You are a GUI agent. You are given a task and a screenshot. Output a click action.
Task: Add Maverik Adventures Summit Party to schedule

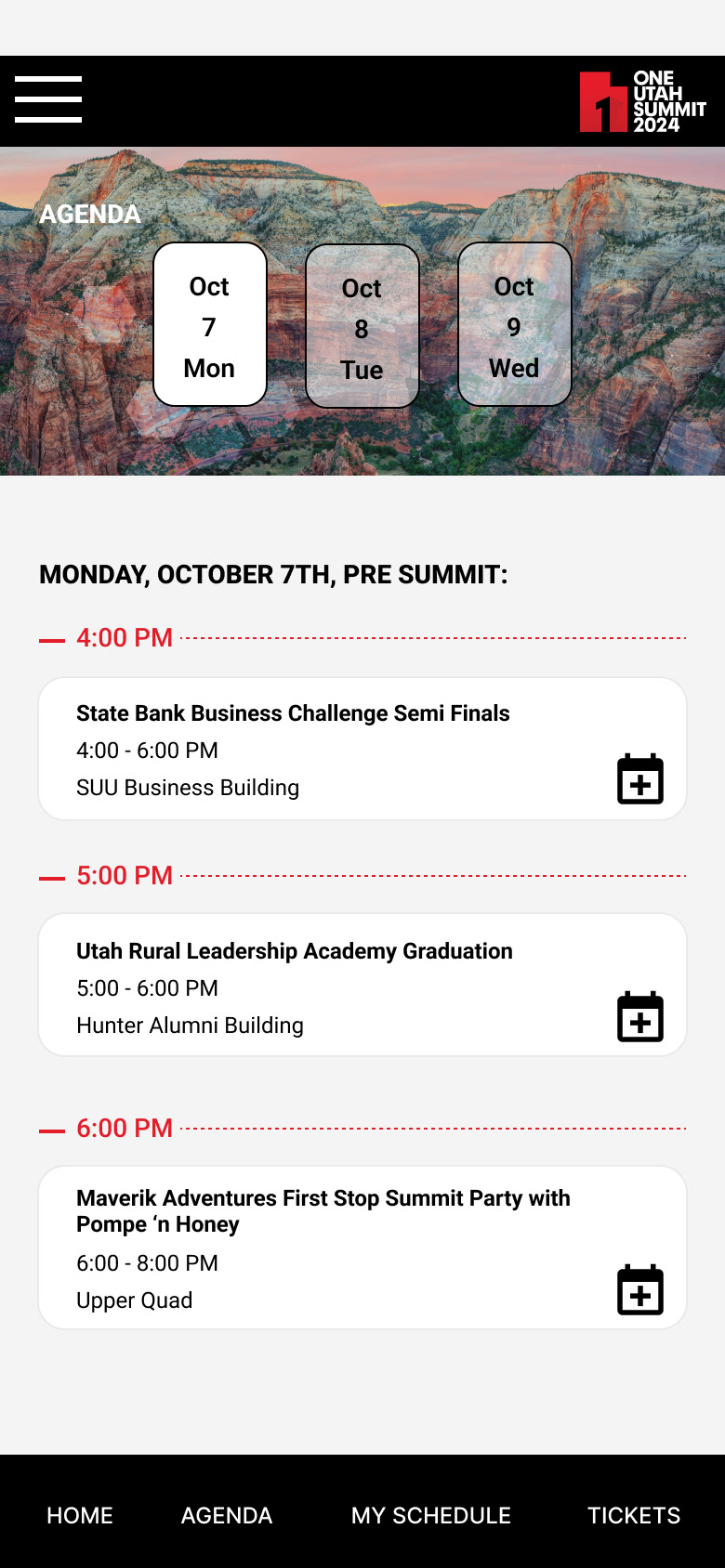coord(640,1289)
